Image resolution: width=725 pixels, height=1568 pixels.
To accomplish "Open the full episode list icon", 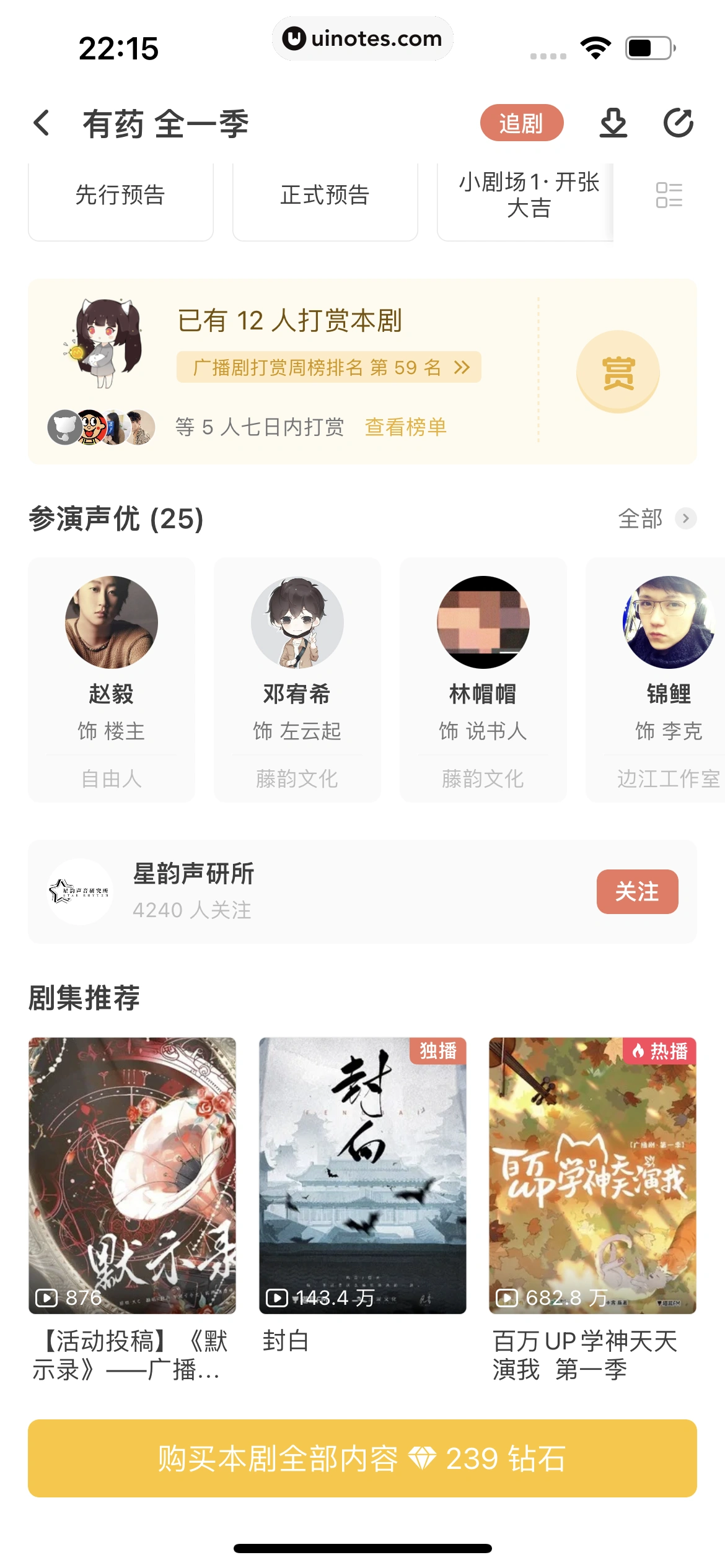I will pyautogui.click(x=669, y=195).
